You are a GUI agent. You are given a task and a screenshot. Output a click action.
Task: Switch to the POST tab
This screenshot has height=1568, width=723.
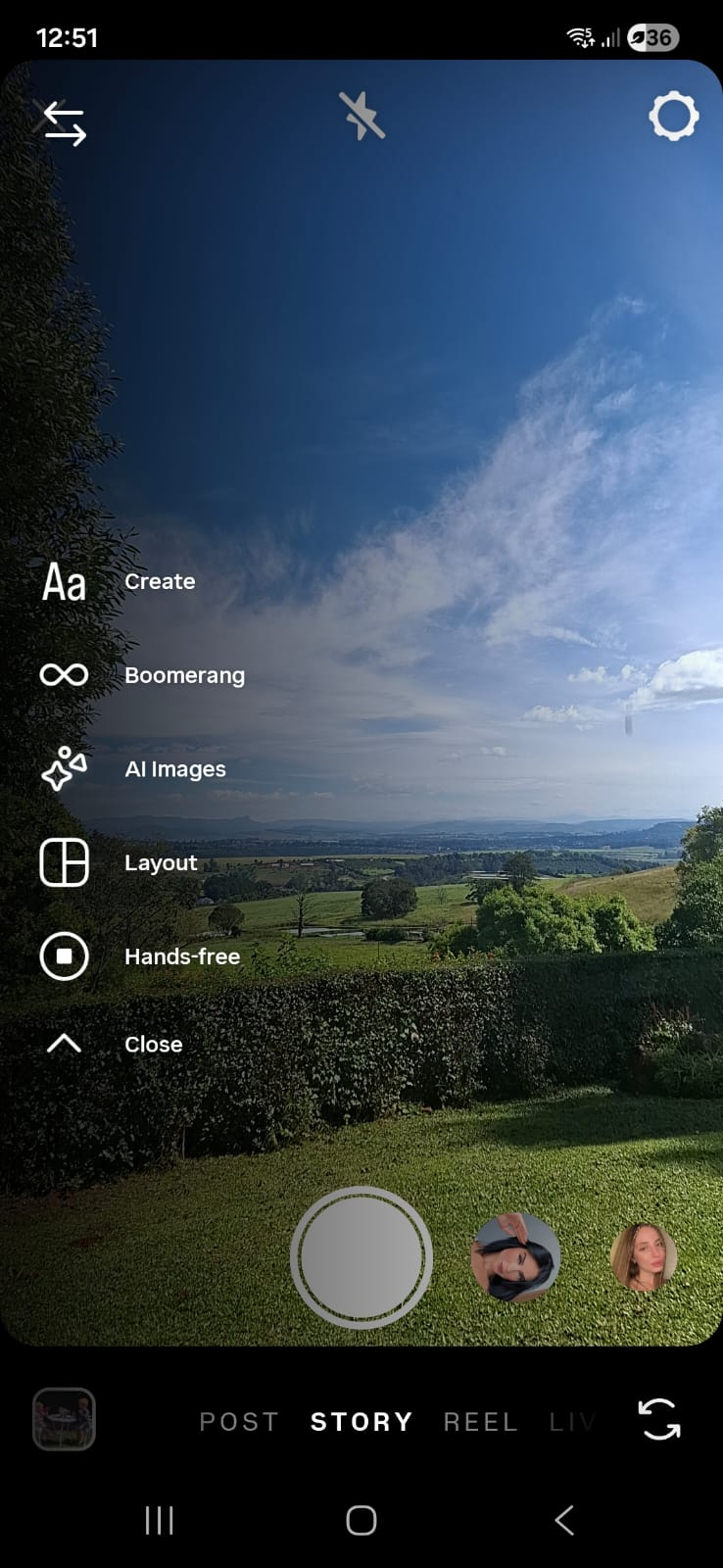click(x=238, y=1421)
